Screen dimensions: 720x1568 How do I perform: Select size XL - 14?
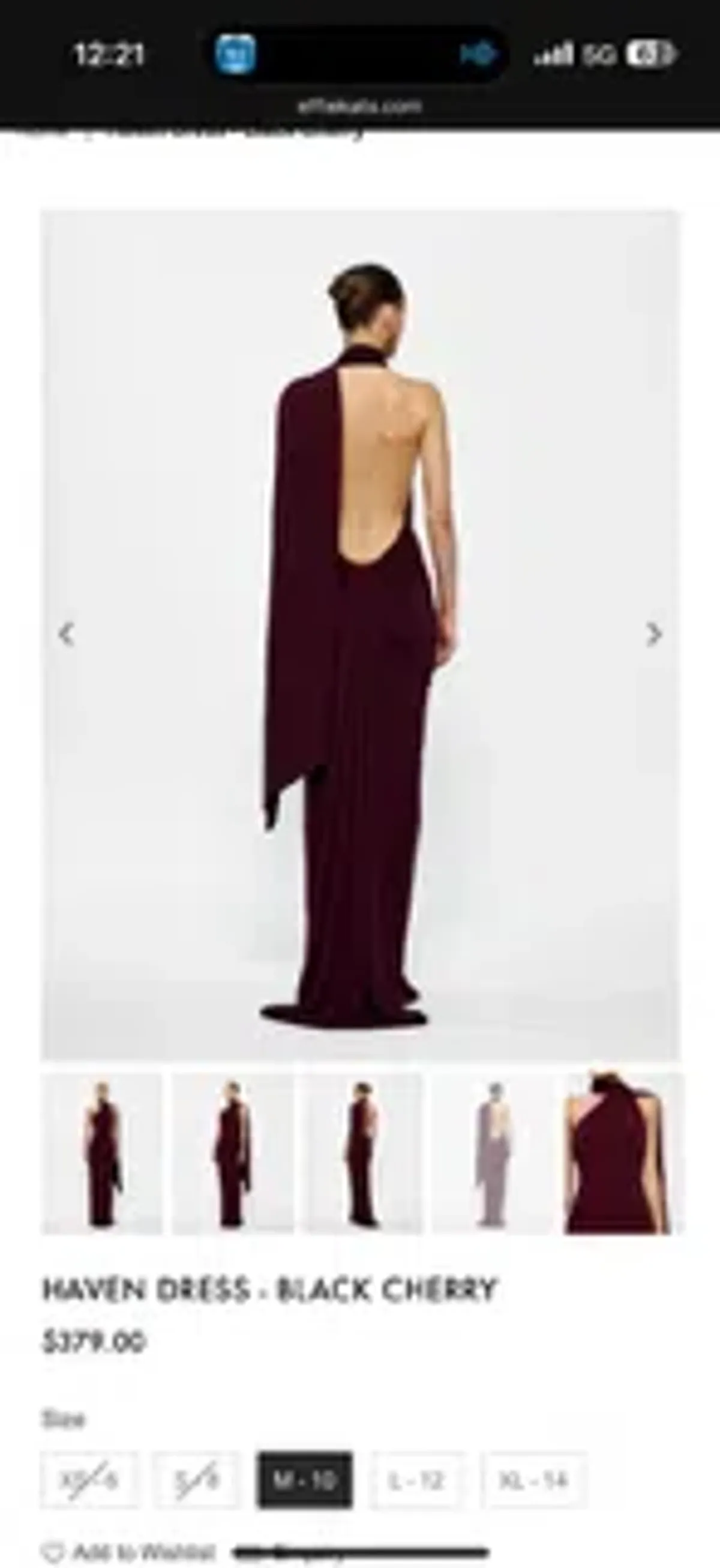[x=533, y=1480]
